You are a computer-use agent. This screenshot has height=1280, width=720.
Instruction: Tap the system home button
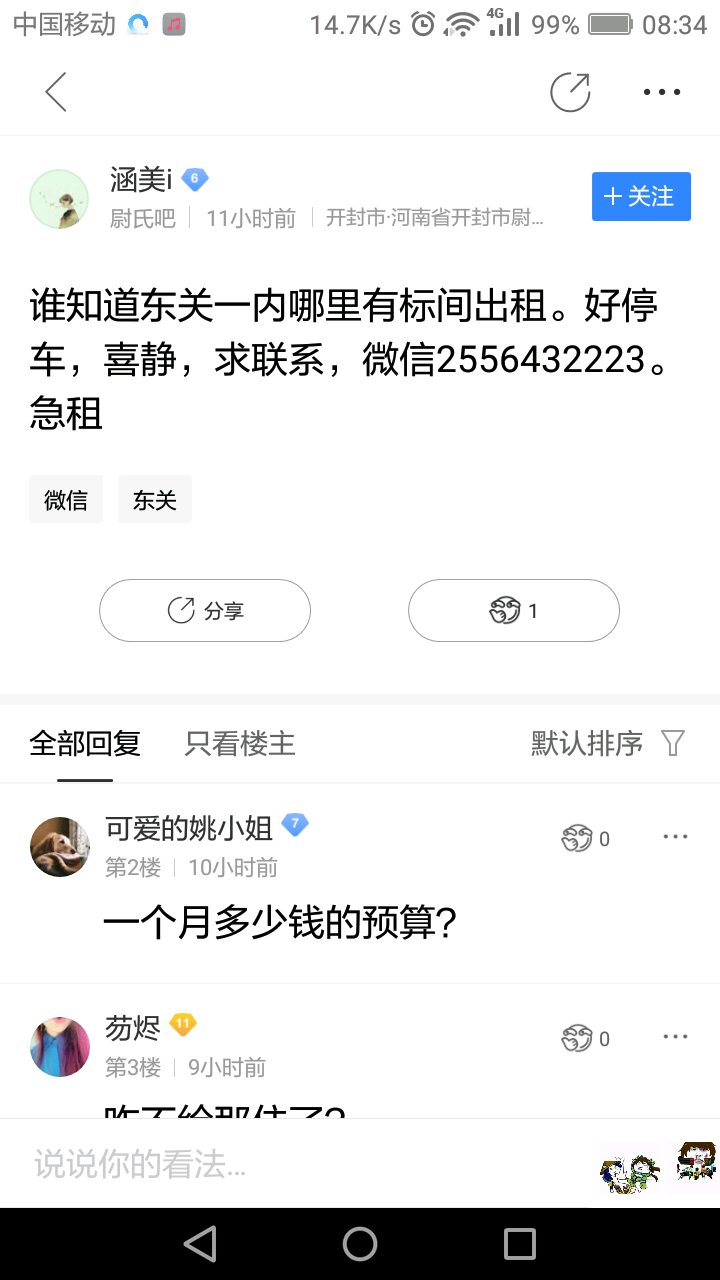click(360, 1244)
